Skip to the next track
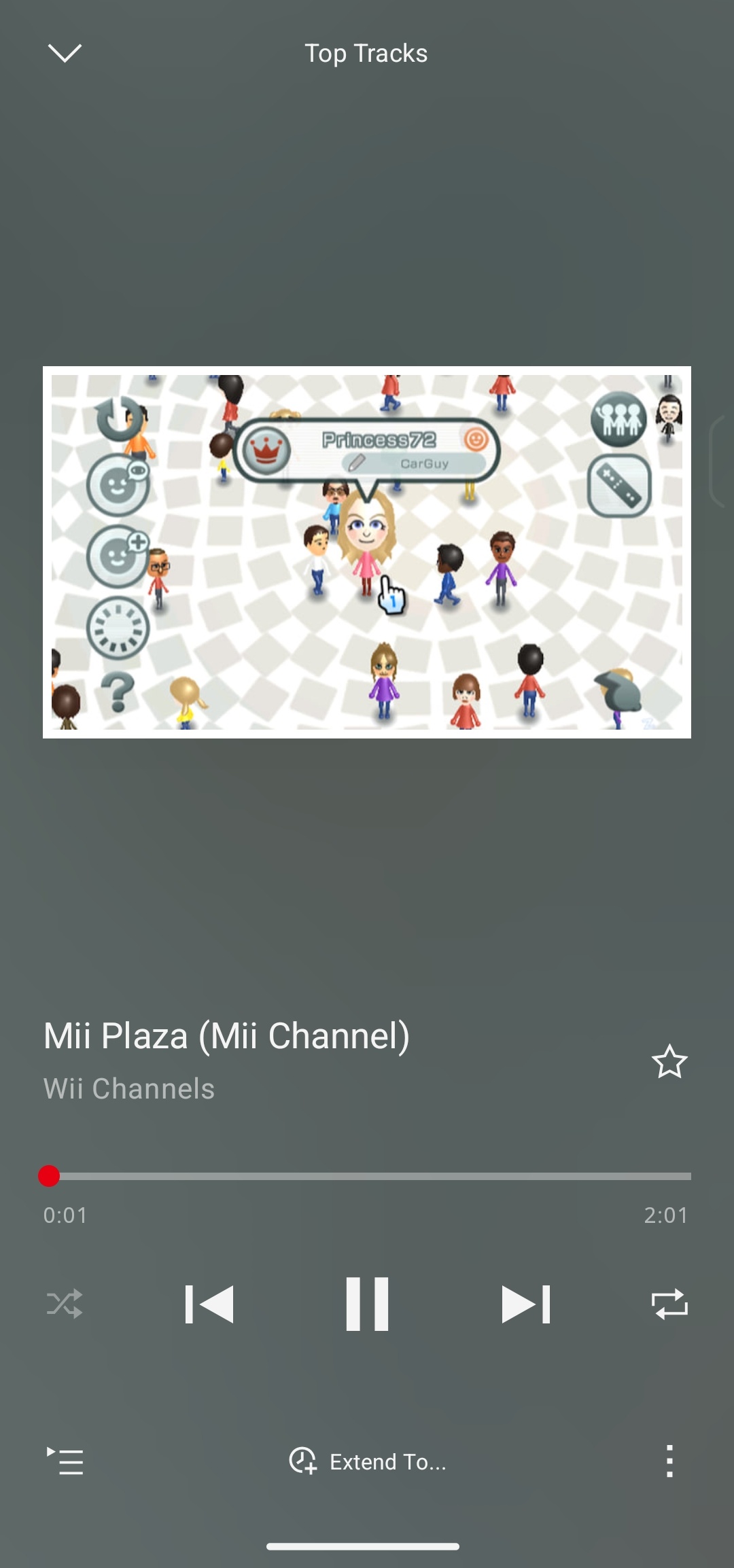The image size is (734, 1568). click(525, 1304)
